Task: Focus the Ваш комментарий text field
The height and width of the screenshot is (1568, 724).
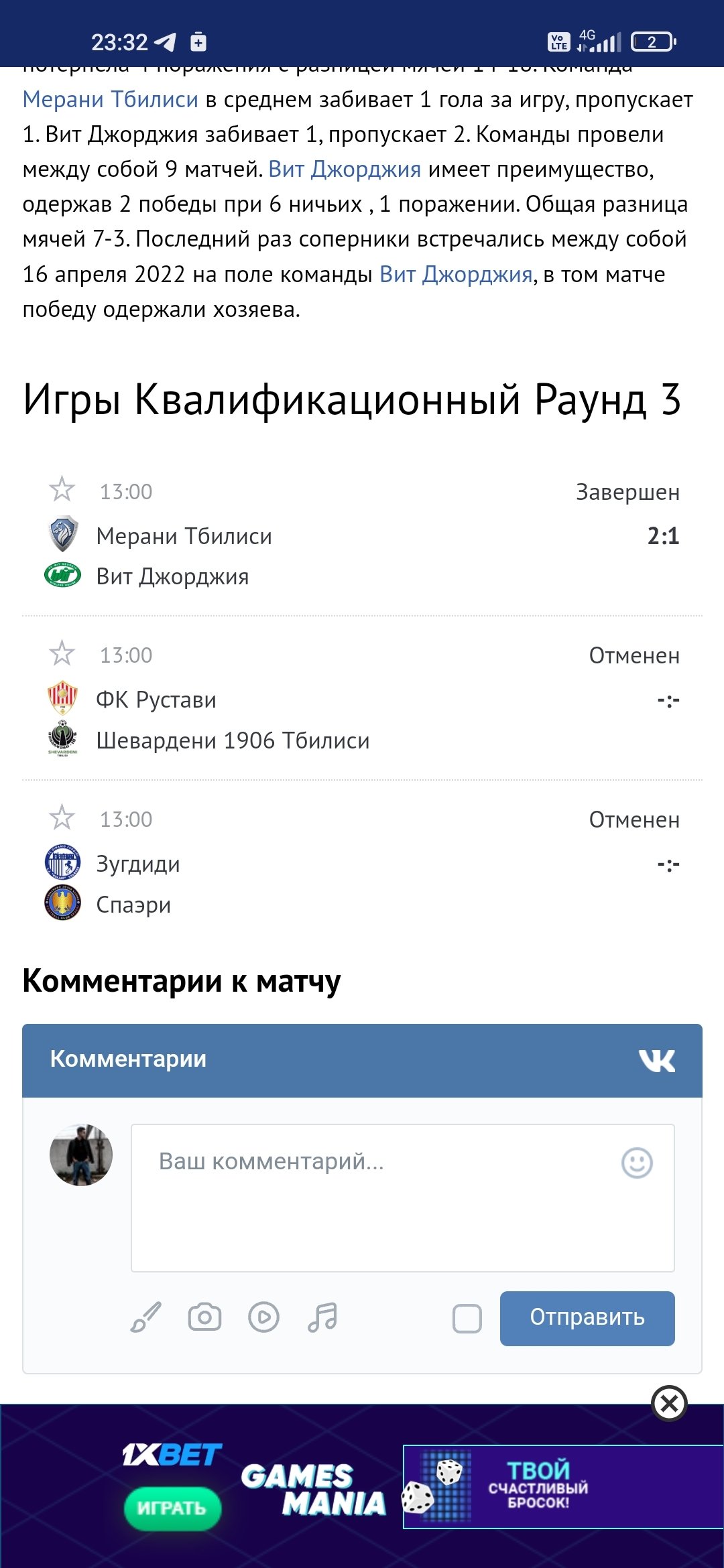Action: click(375, 1197)
